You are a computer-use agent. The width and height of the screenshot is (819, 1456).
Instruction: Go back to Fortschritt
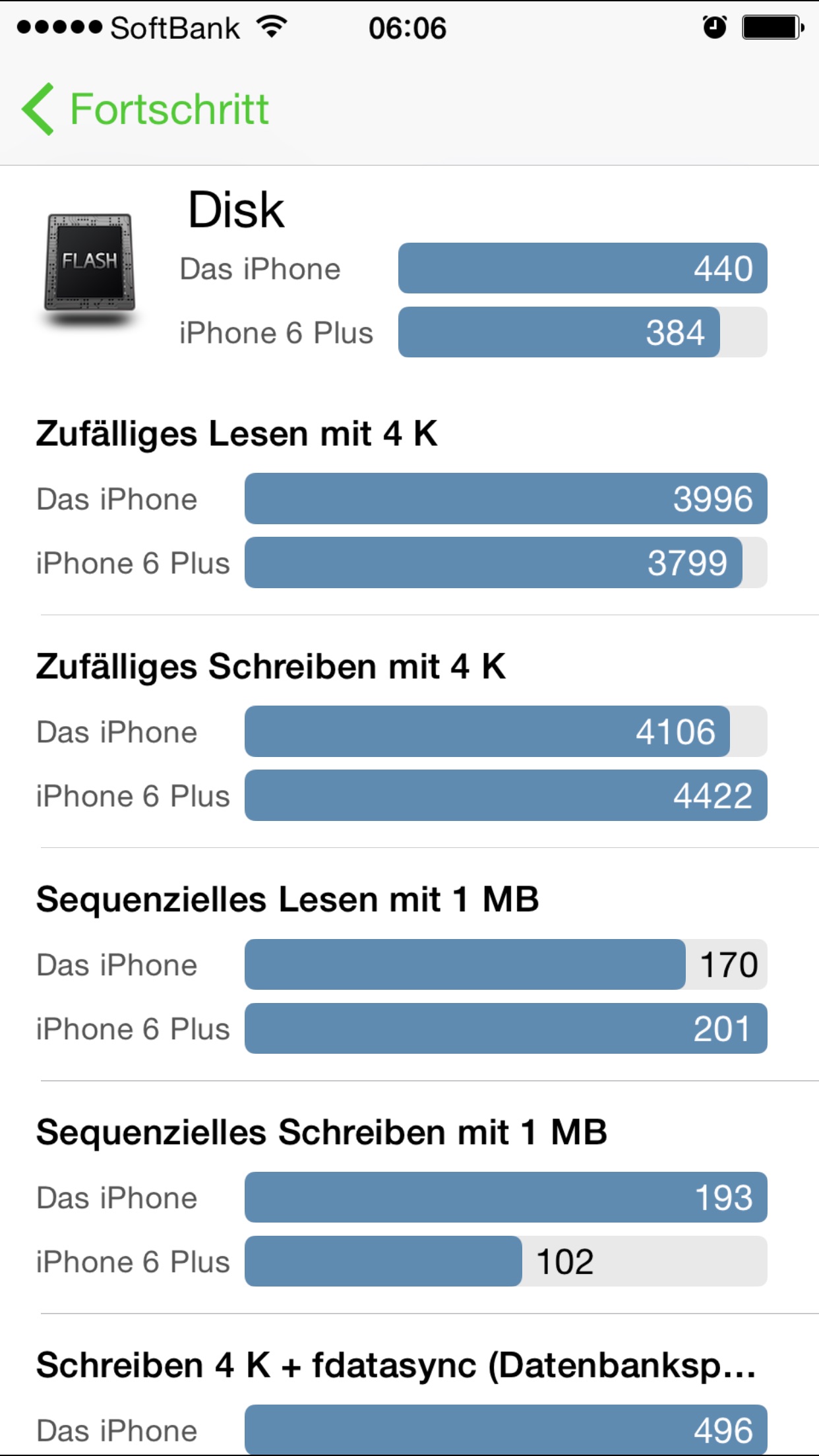[x=145, y=109]
